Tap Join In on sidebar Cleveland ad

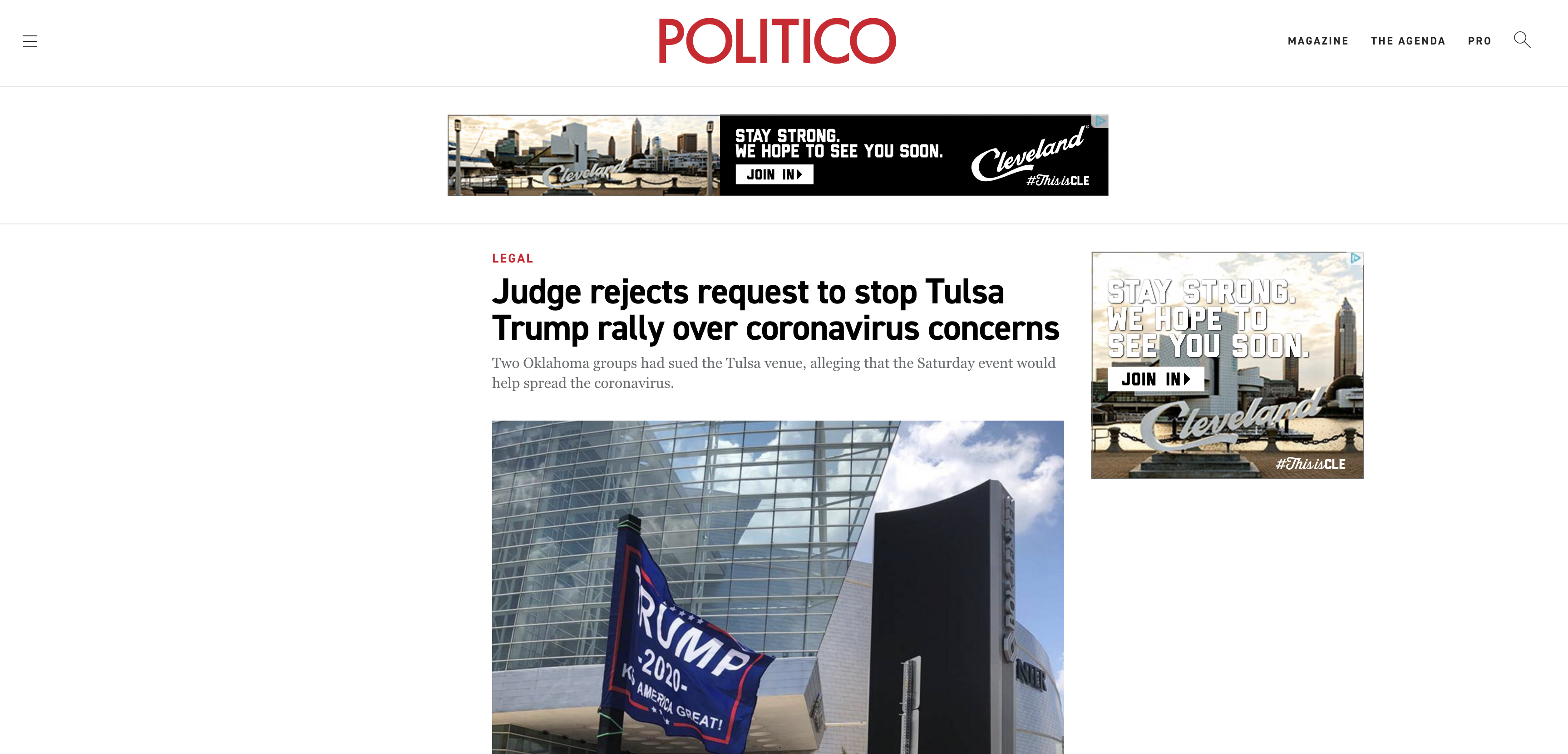[1155, 379]
